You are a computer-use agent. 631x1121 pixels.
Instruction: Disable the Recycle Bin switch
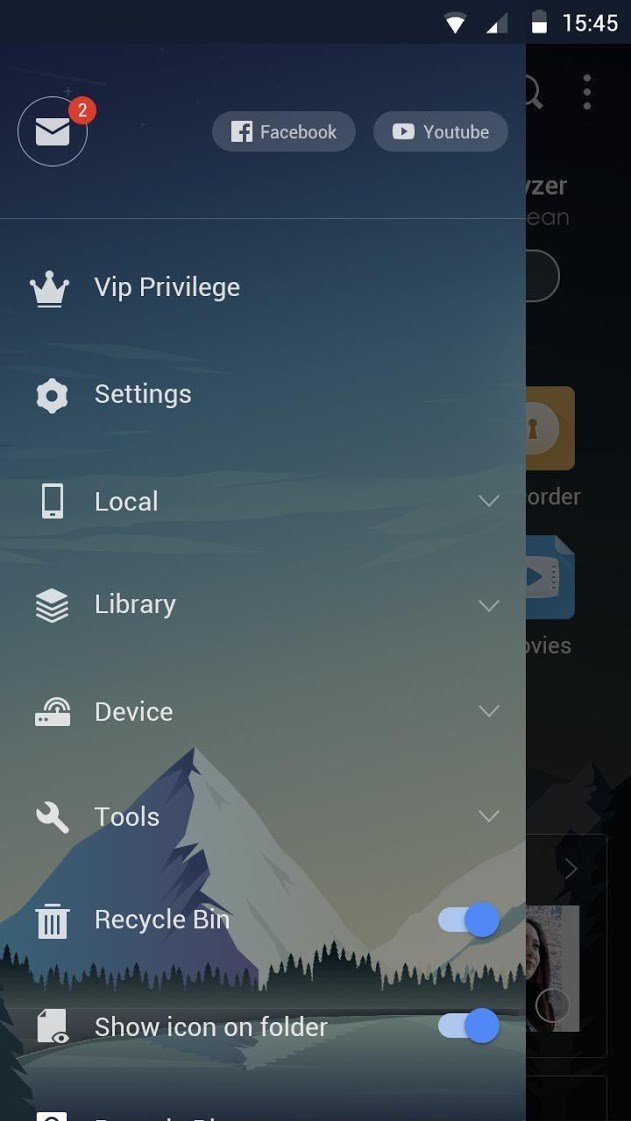pos(469,919)
